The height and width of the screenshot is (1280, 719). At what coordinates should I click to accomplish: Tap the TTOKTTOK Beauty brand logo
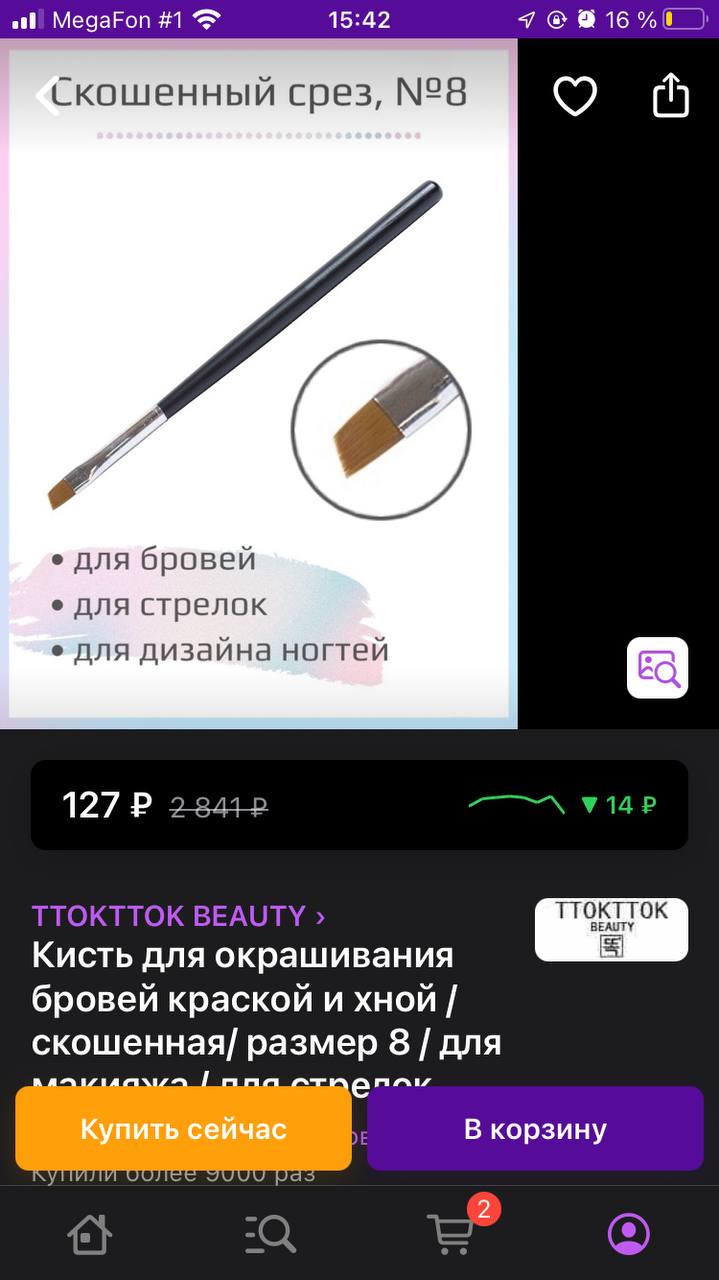click(611, 929)
